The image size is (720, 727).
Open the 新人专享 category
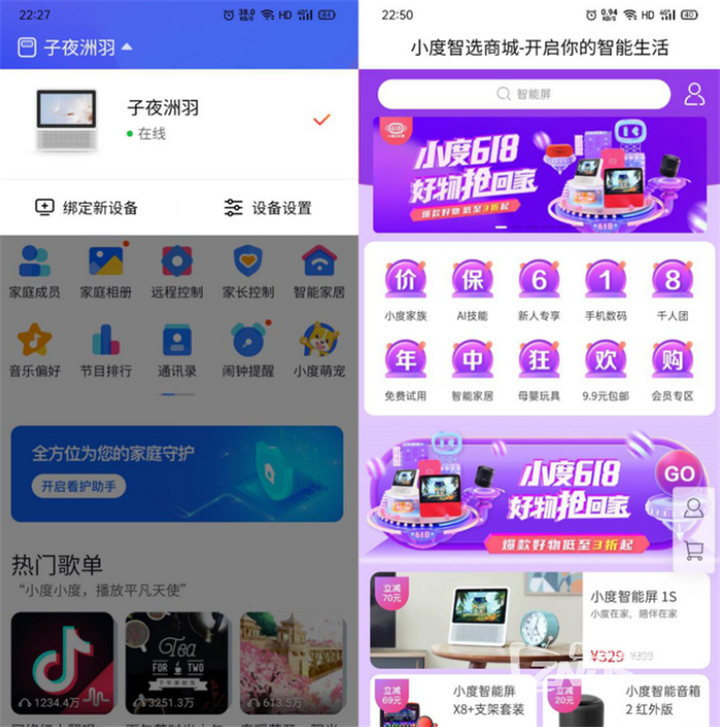tap(539, 290)
